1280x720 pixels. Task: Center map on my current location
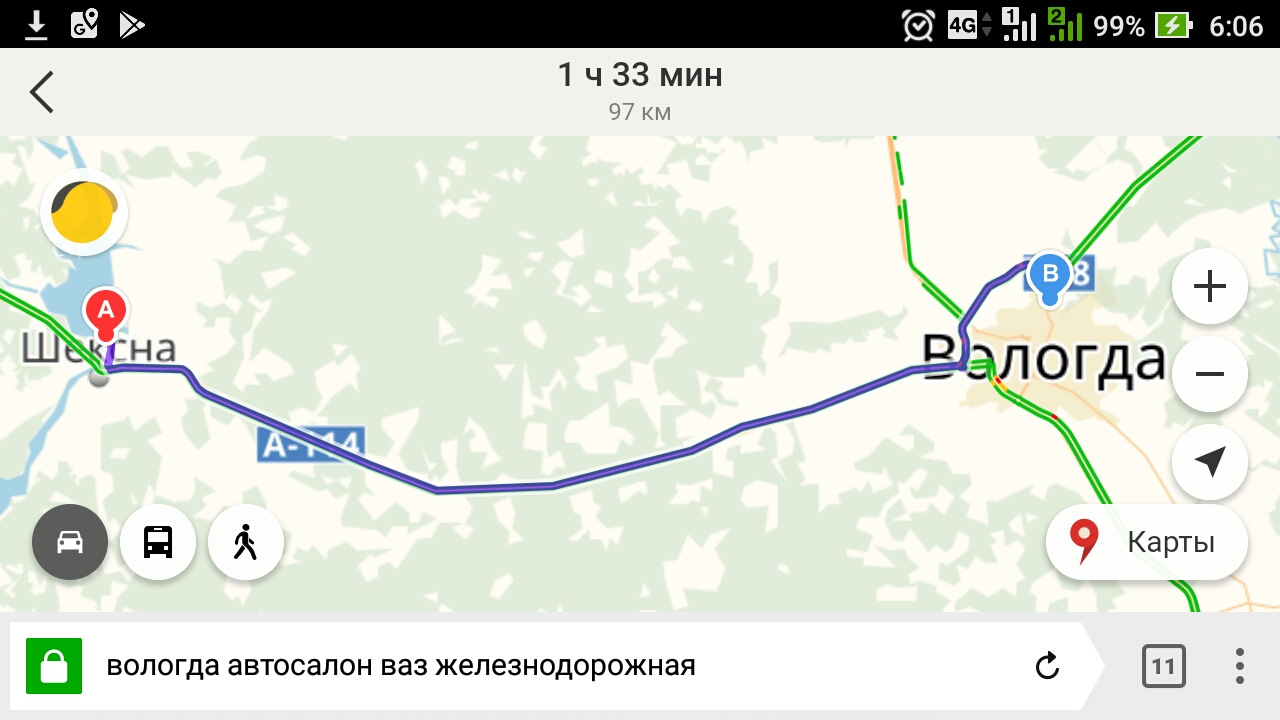(1209, 462)
